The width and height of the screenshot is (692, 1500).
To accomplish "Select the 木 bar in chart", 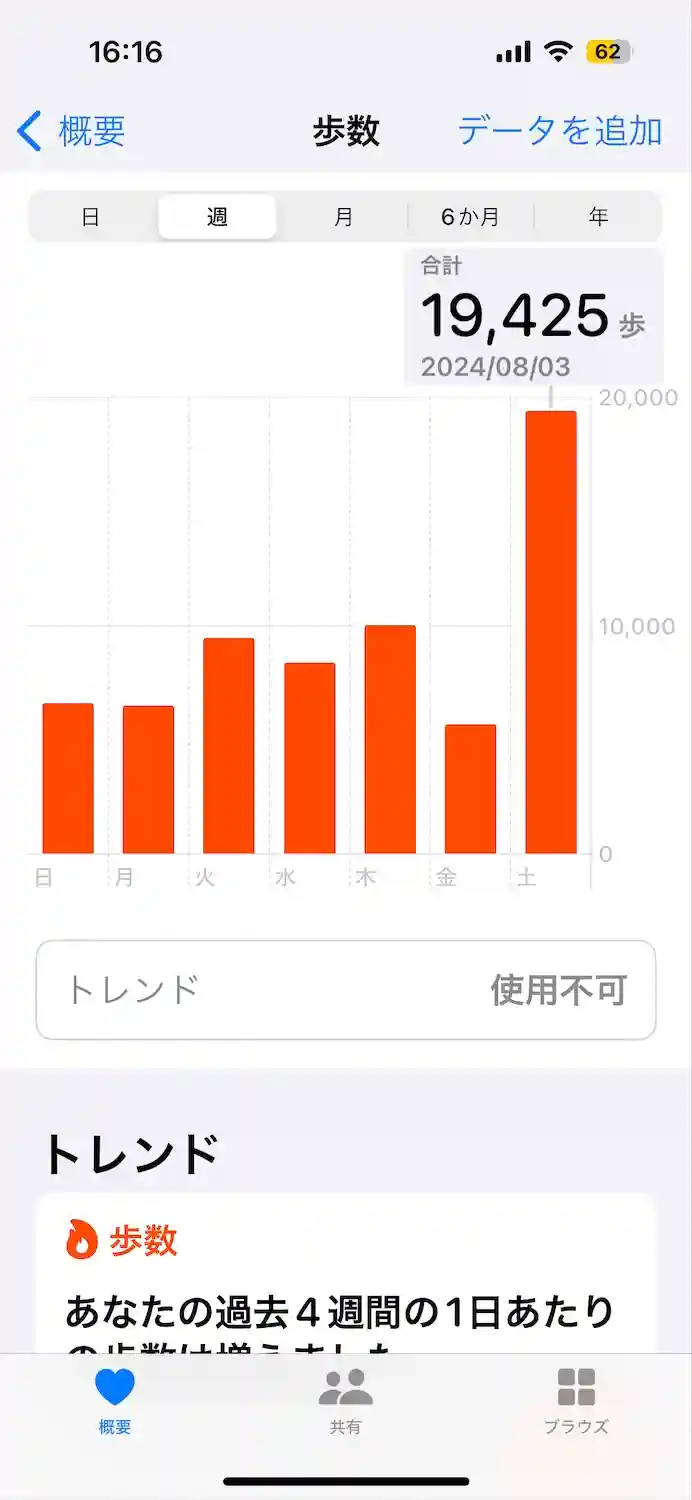I will 390,740.
